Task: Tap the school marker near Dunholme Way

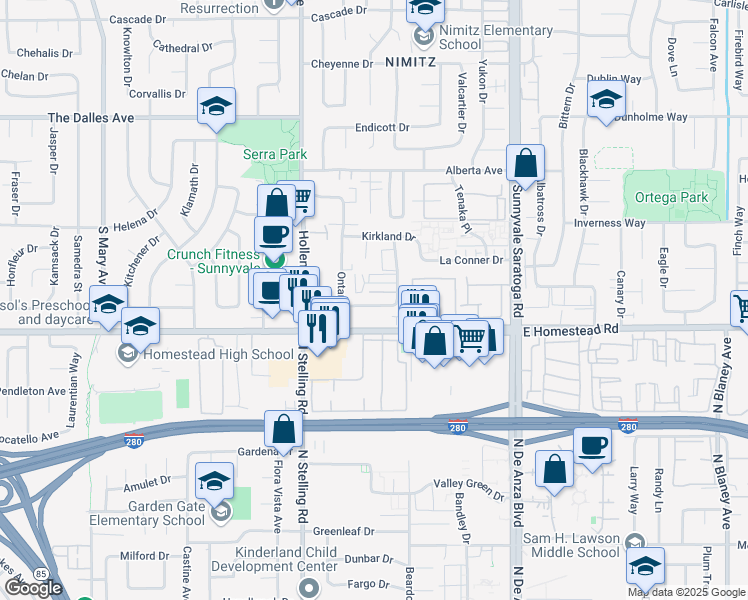Action: tap(606, 99)
